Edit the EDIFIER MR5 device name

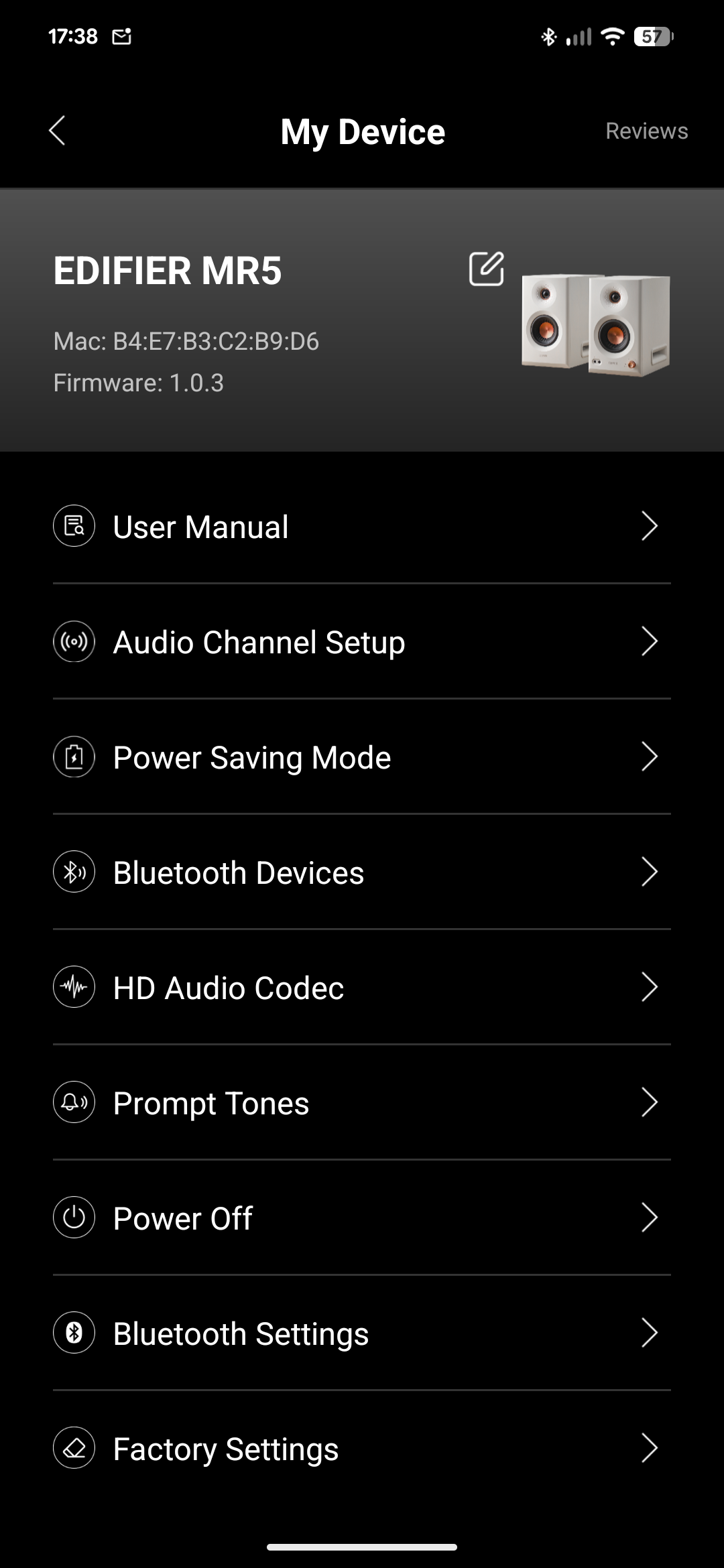pyautogui.click(x=486, y=269)
